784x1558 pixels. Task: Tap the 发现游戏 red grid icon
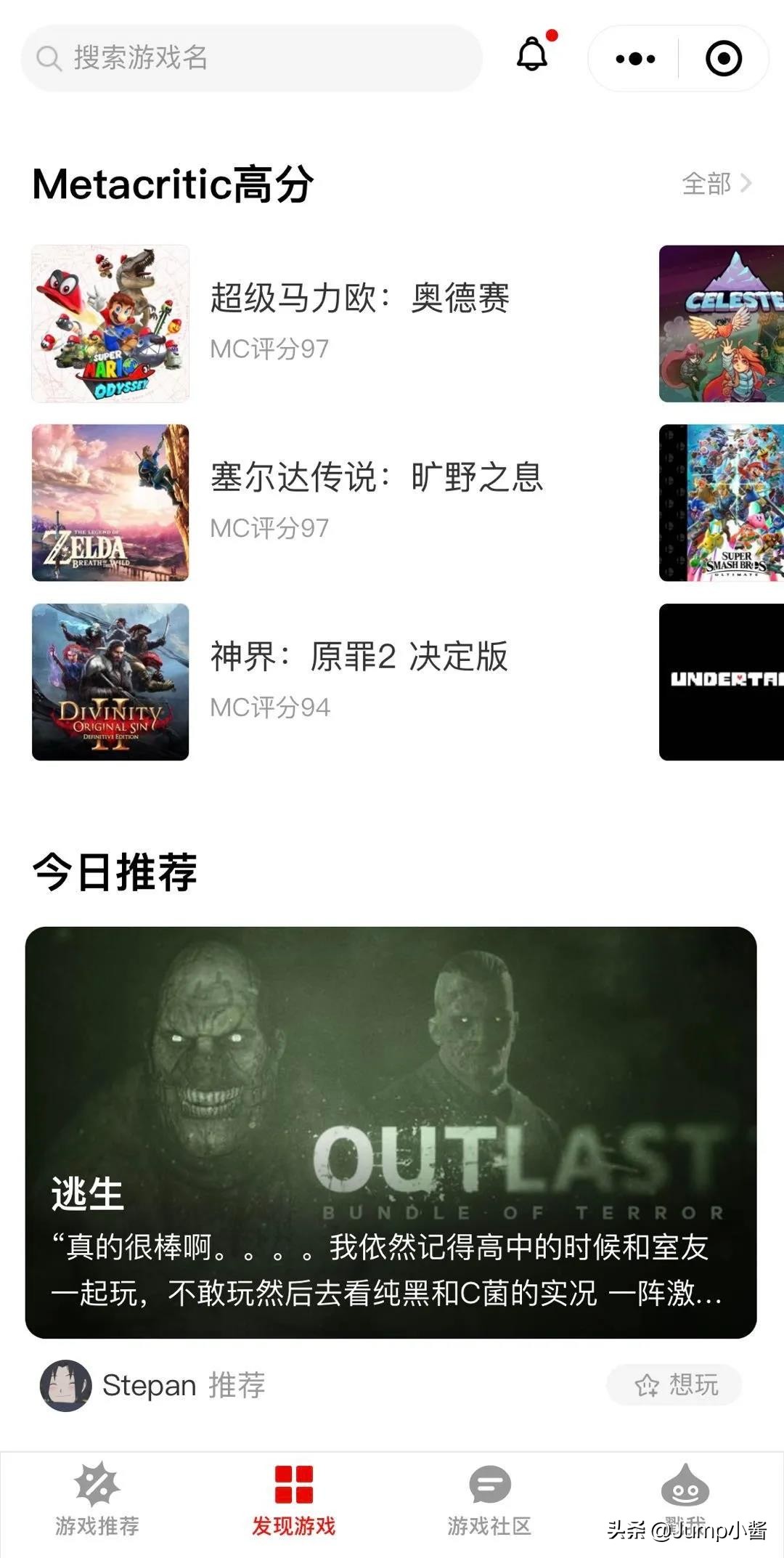click(293, 1484)
